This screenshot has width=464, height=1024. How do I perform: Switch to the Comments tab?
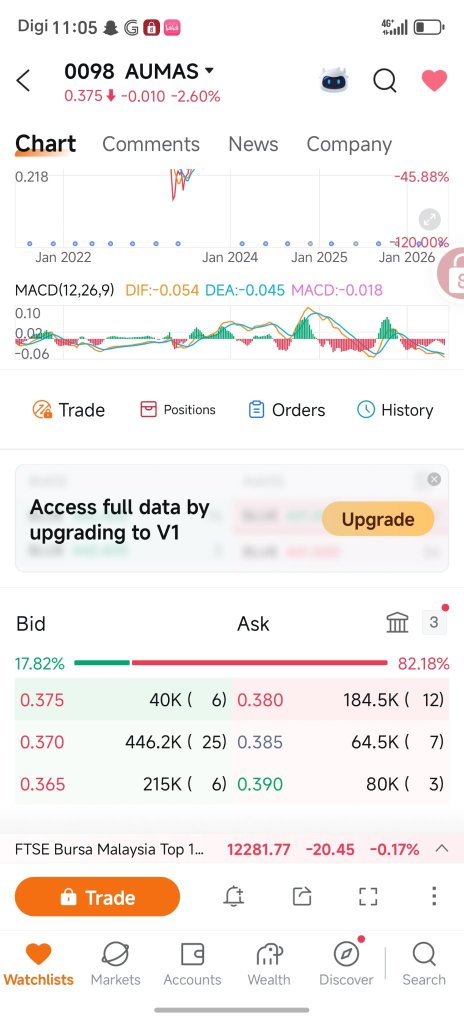(x=151, y=144)
